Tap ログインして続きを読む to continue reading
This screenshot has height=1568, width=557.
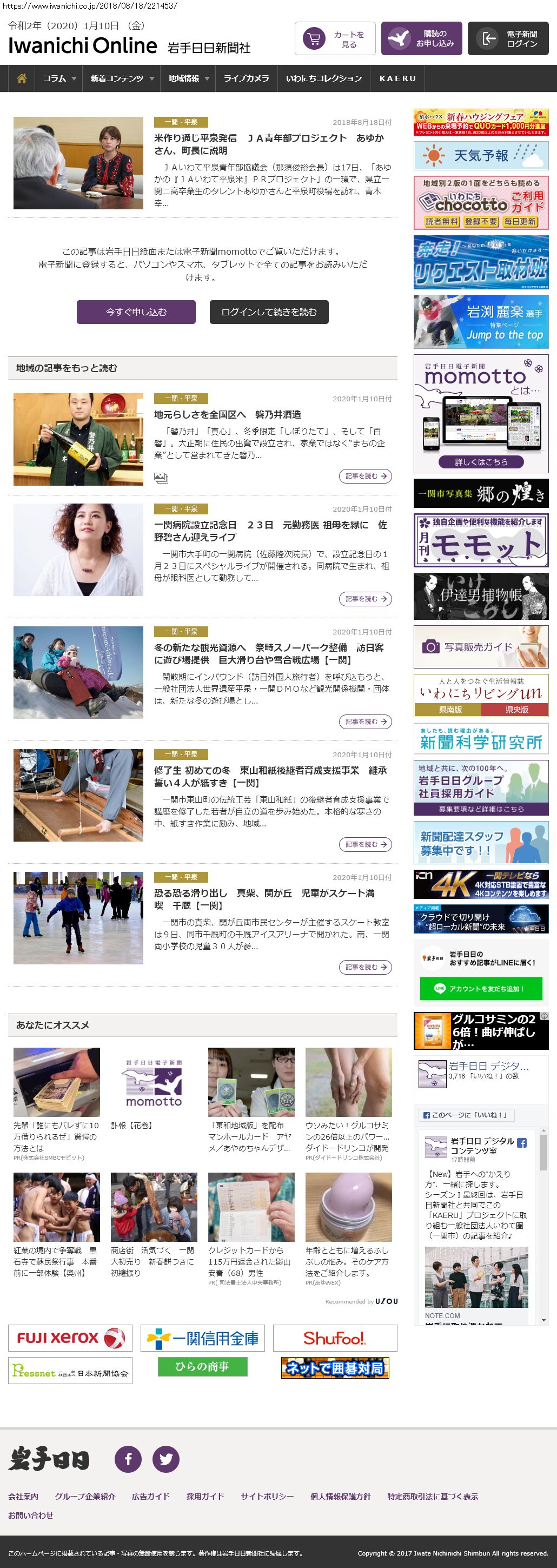click(269, 312)
